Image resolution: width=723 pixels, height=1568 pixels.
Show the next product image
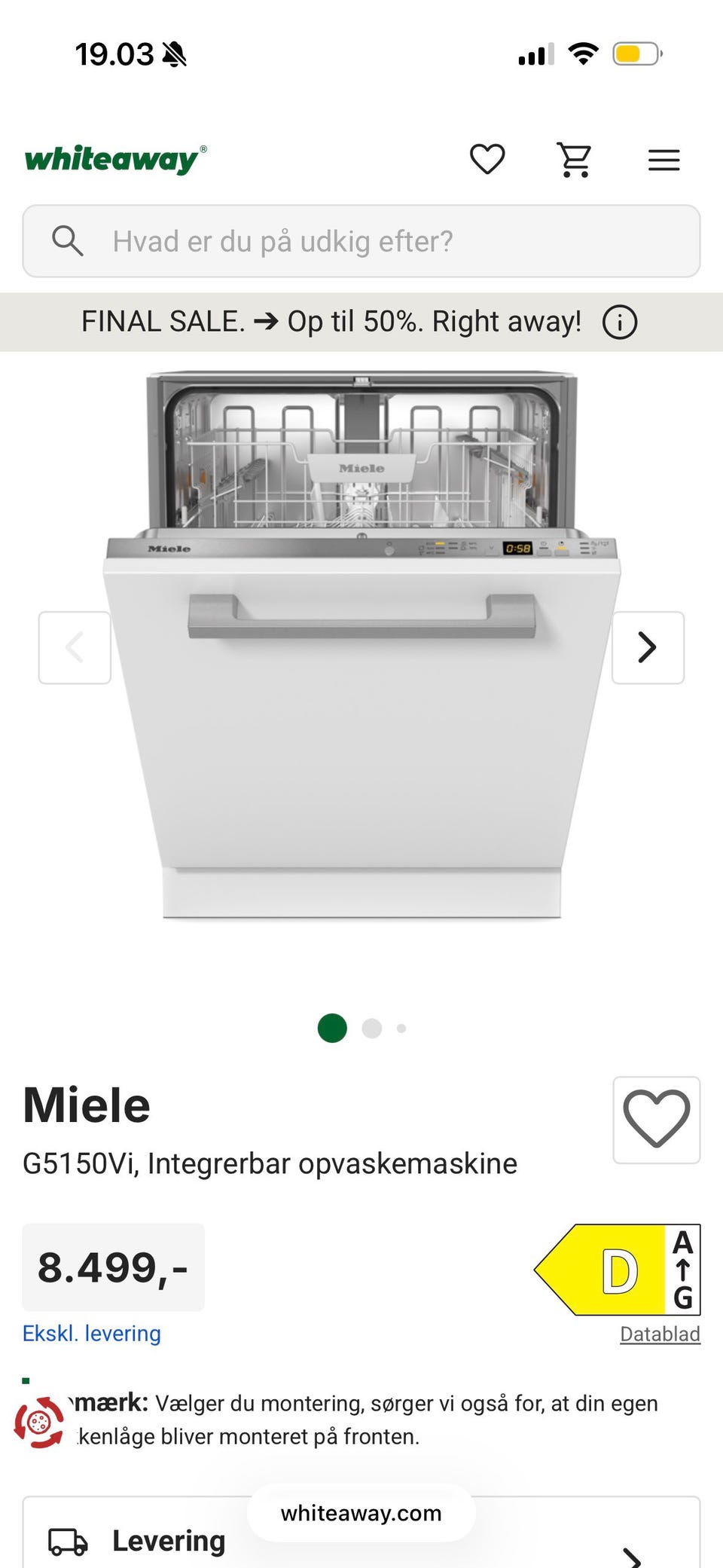648,647
